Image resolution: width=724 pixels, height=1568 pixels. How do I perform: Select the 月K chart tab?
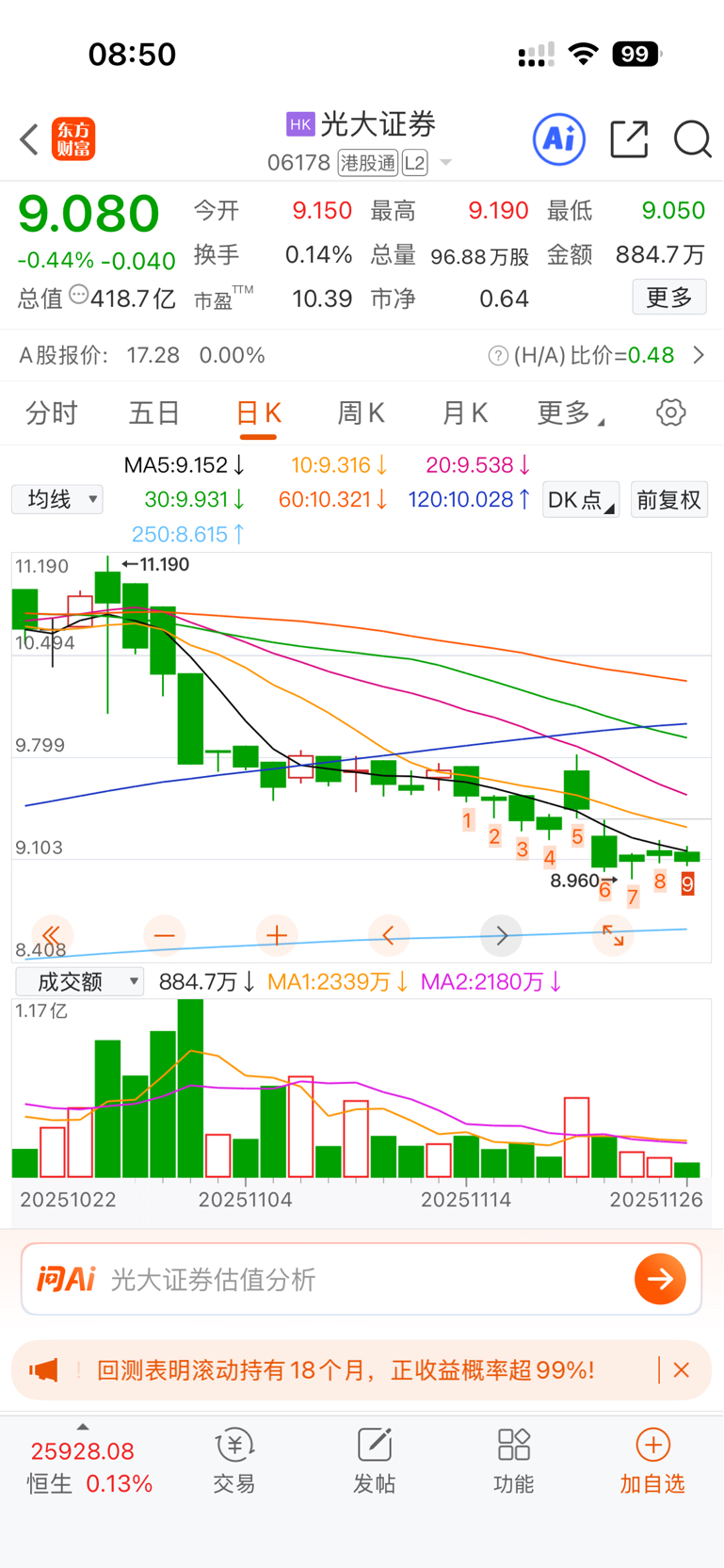coord(464,412)
